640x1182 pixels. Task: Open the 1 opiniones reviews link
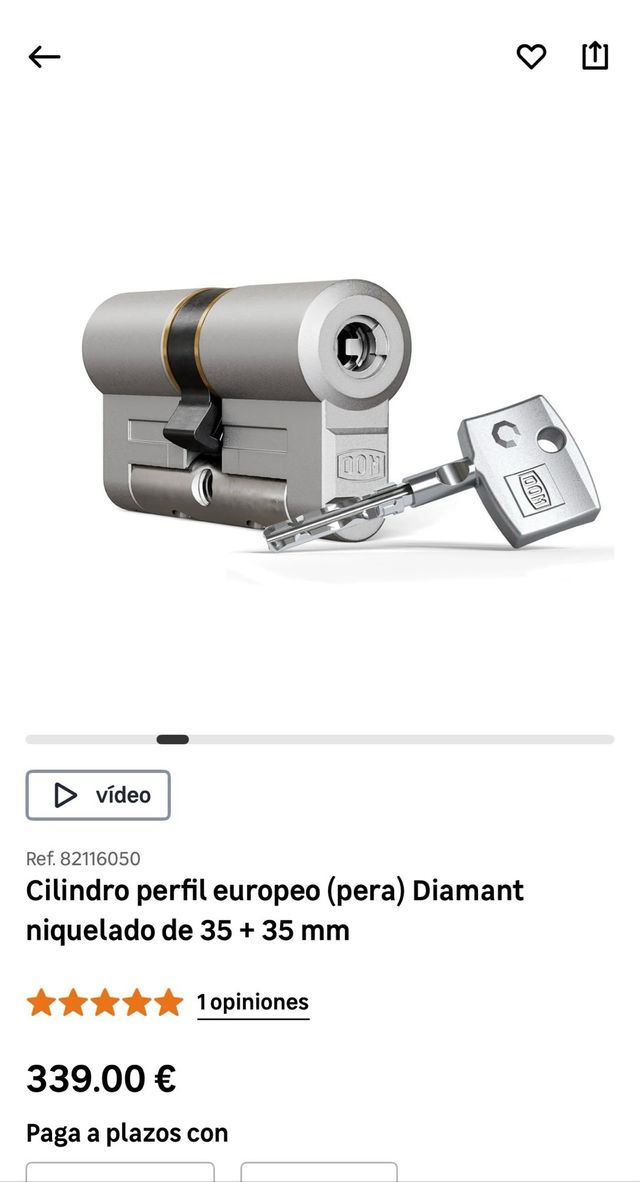253,1002
